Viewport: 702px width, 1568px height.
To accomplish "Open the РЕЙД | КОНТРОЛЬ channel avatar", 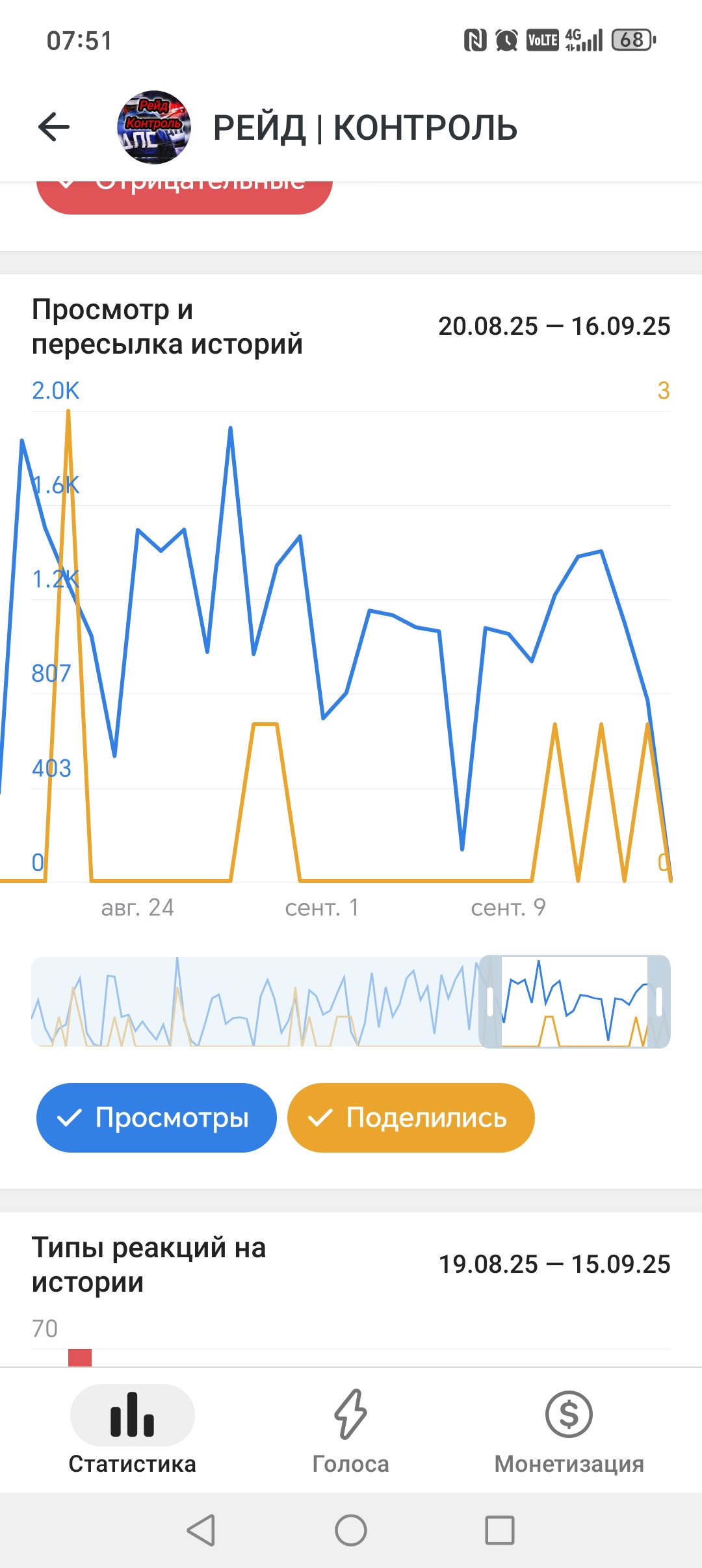I will point(154,127).
